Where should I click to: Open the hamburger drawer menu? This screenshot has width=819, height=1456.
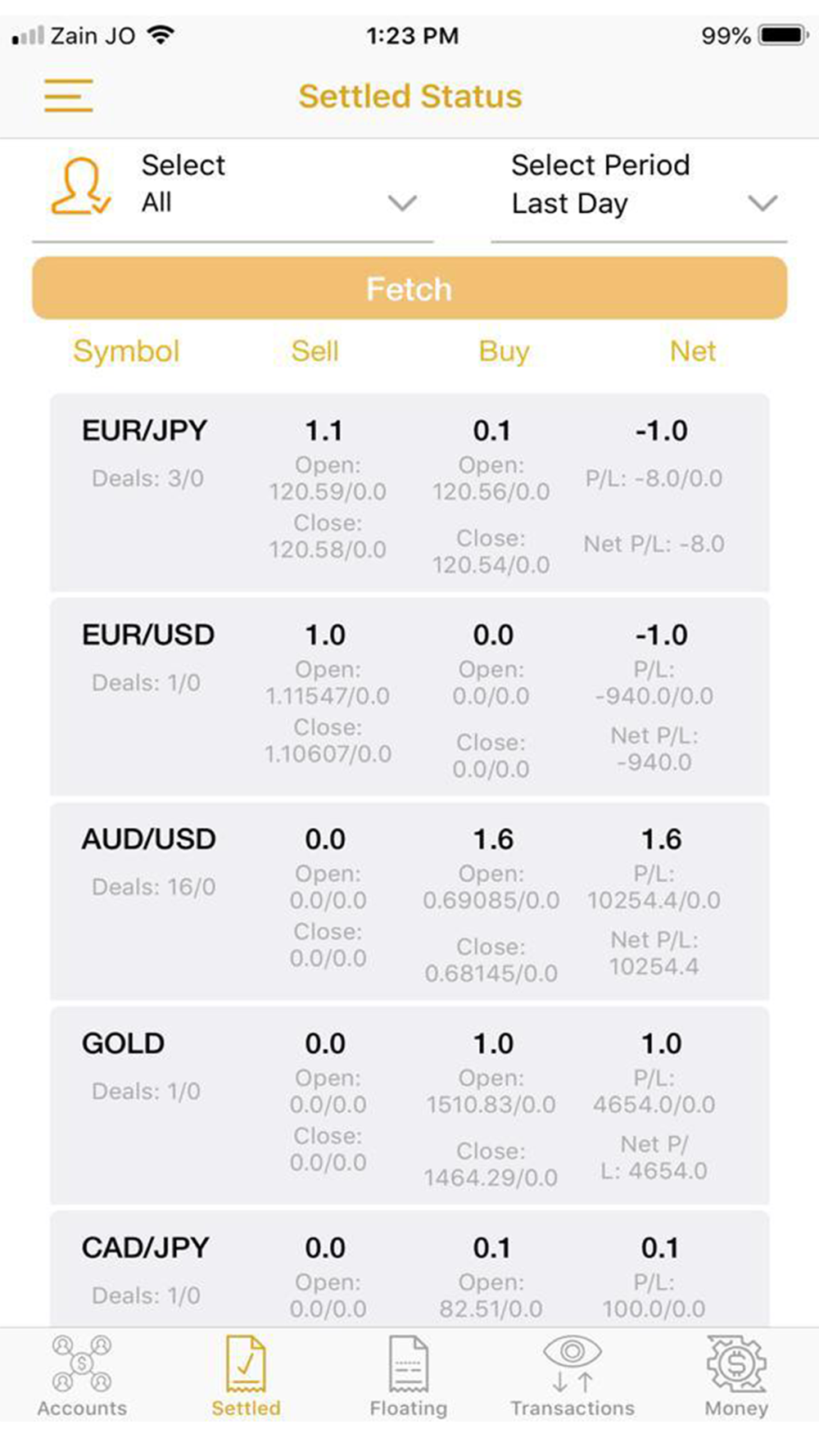click(x=68, y=96)
